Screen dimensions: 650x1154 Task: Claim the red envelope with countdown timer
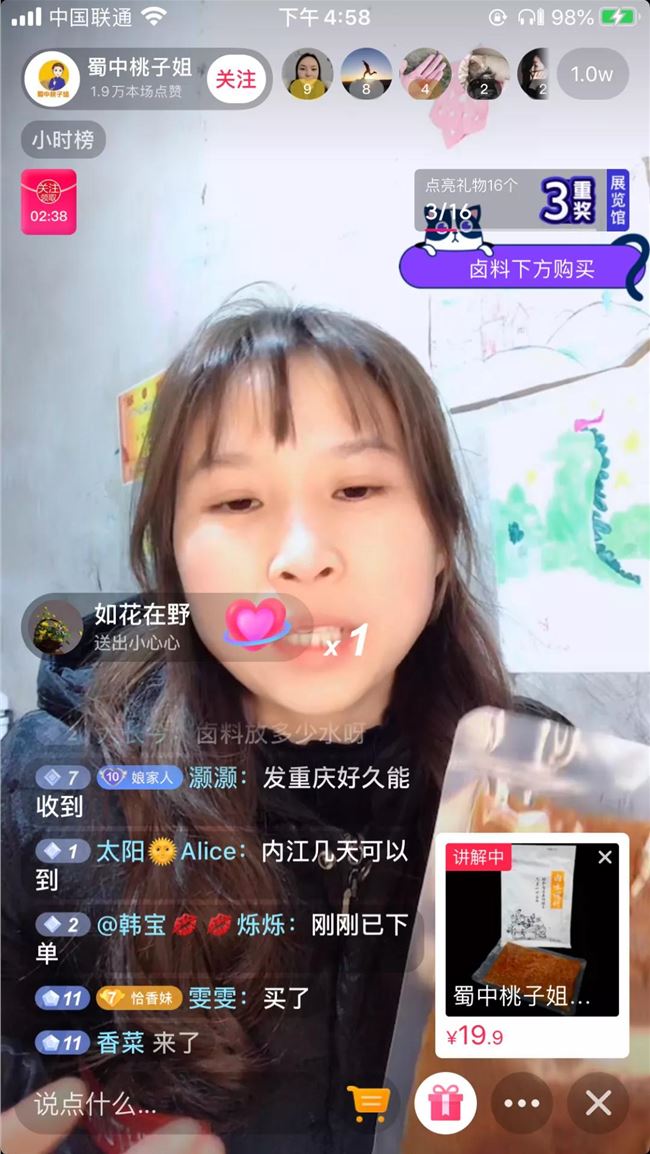click(48, 201)
